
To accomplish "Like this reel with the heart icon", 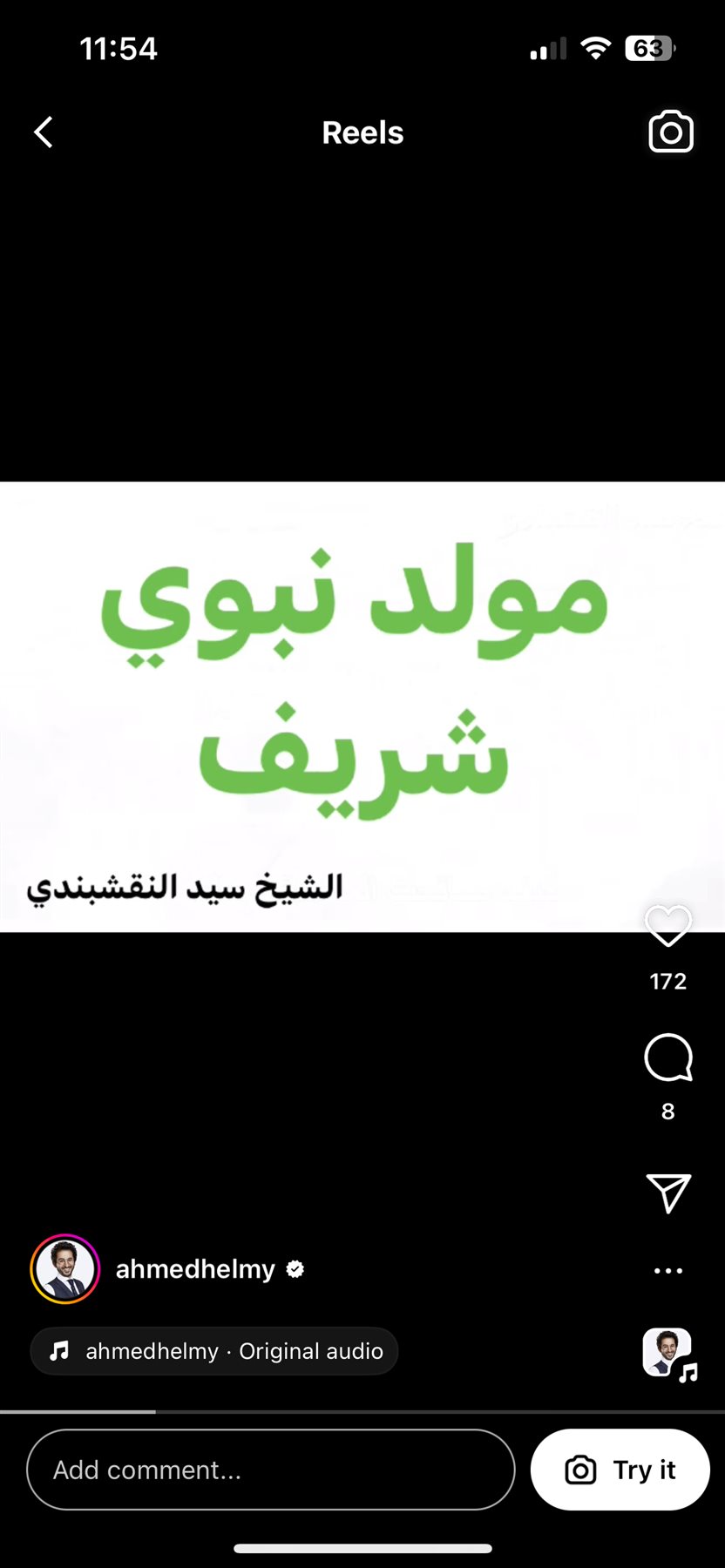I will pos(667,926).
